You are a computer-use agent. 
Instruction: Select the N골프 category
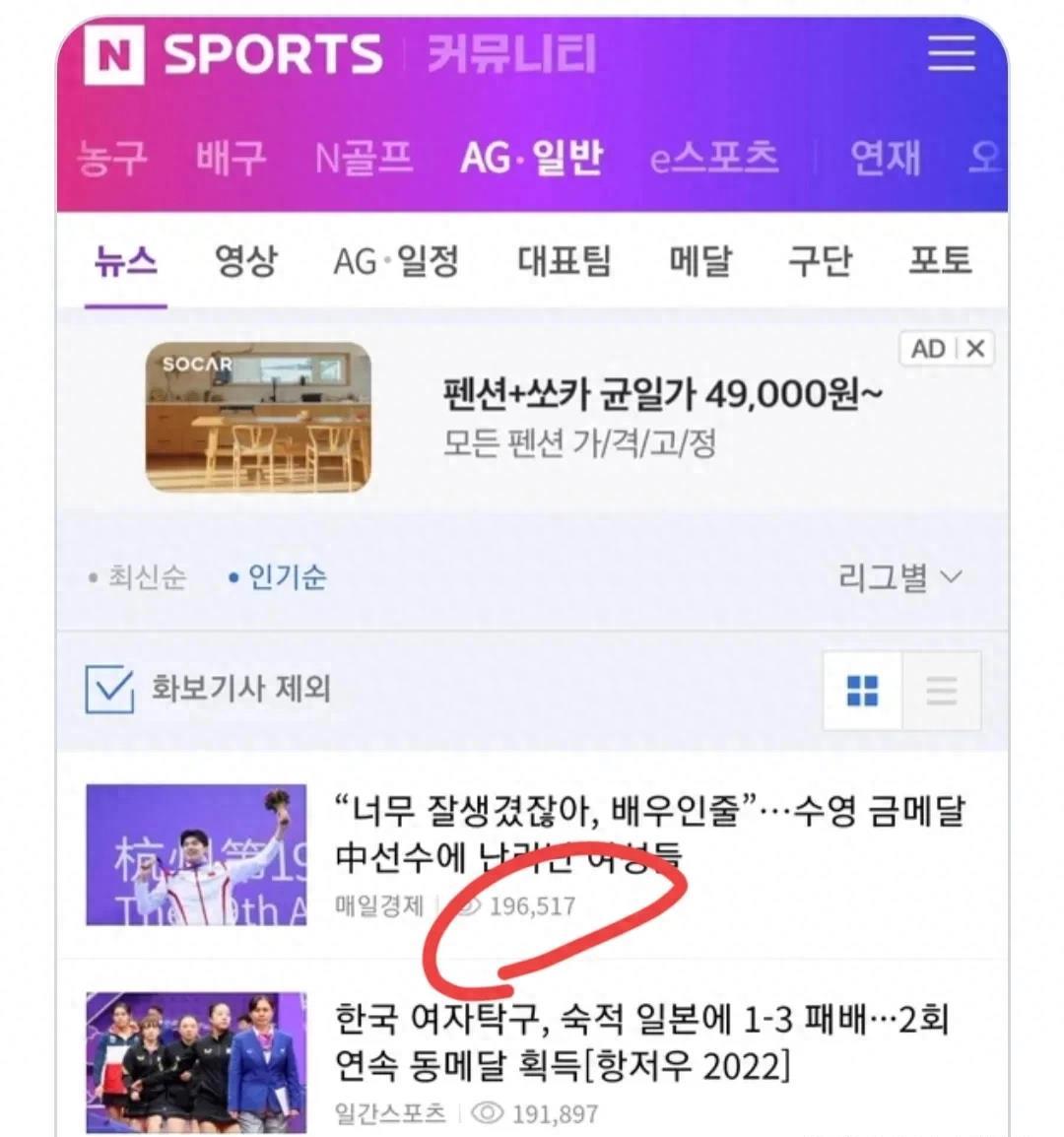364,158
